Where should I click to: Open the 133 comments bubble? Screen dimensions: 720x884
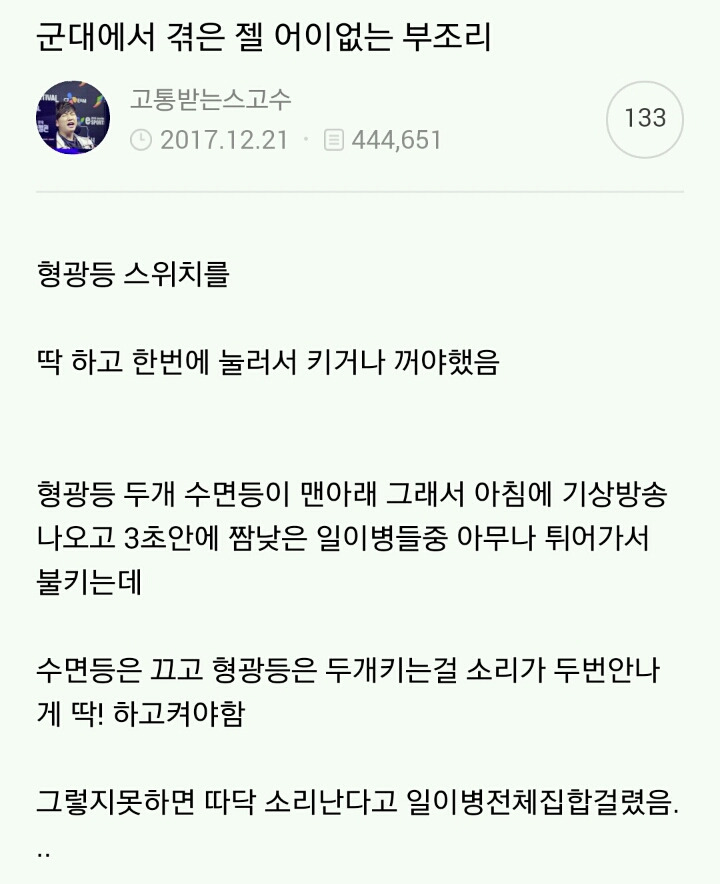pyautogui.click(x=645, y=119)
